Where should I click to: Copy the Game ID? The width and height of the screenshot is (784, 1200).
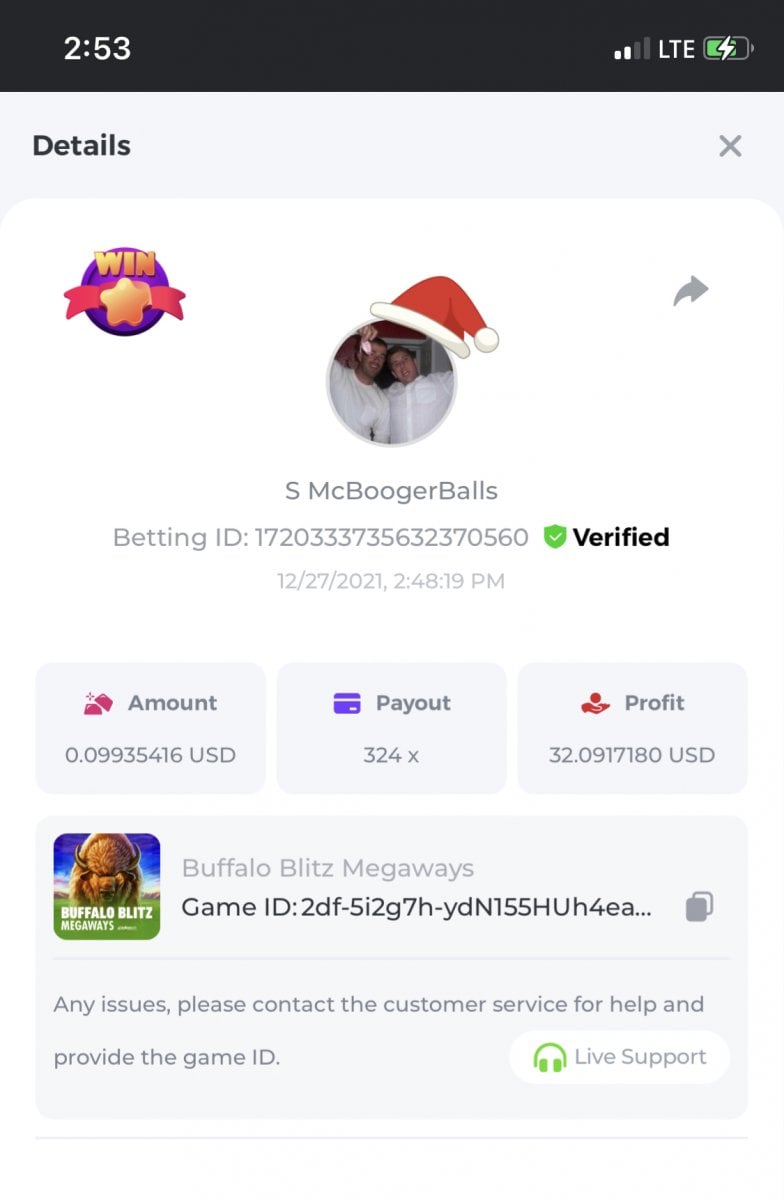699,907
